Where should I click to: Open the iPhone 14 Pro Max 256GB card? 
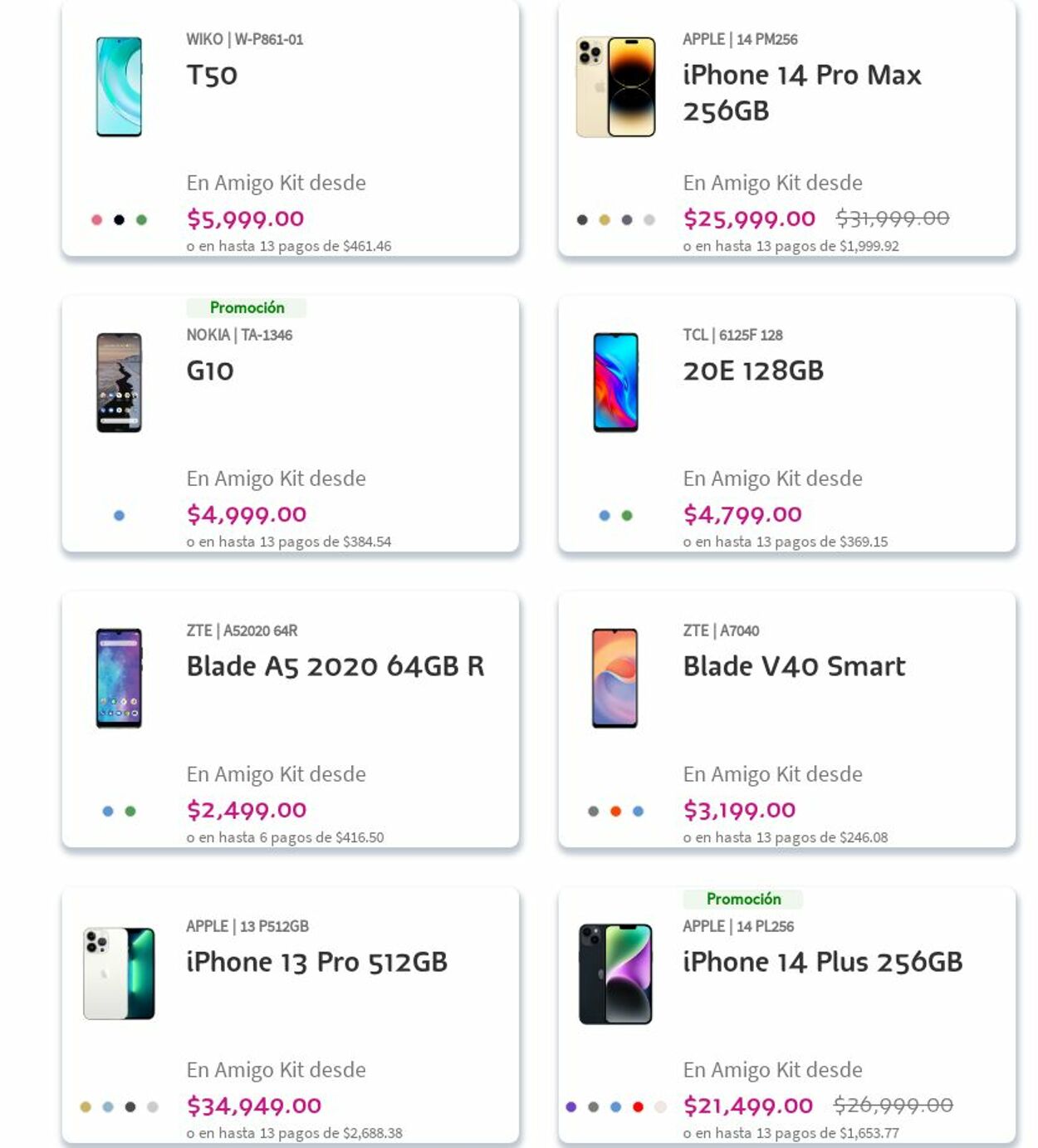pyautogui.click(x=801, y=91)
